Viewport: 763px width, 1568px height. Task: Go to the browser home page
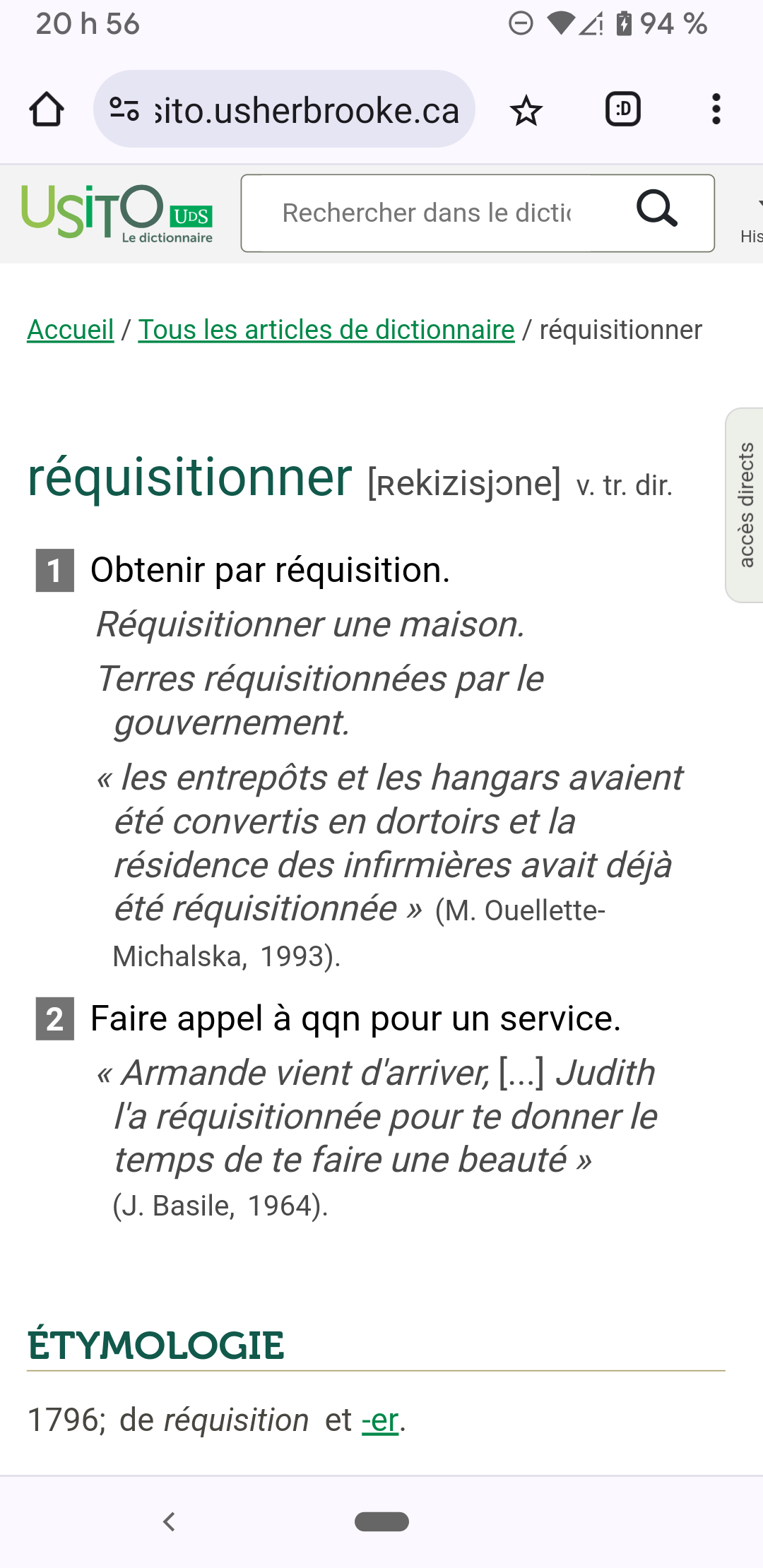click(x=47, y=109)
